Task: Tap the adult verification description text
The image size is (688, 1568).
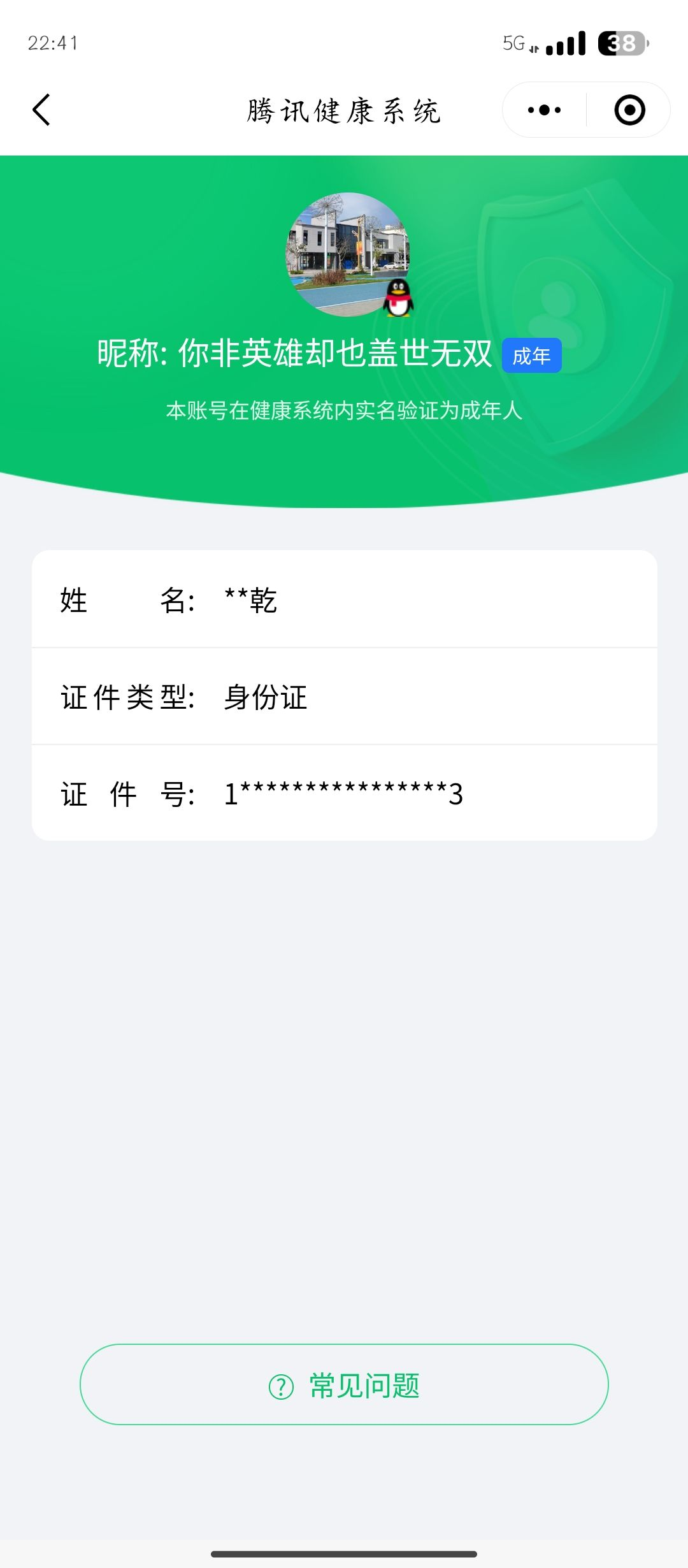Action: [x=344, y=411]
